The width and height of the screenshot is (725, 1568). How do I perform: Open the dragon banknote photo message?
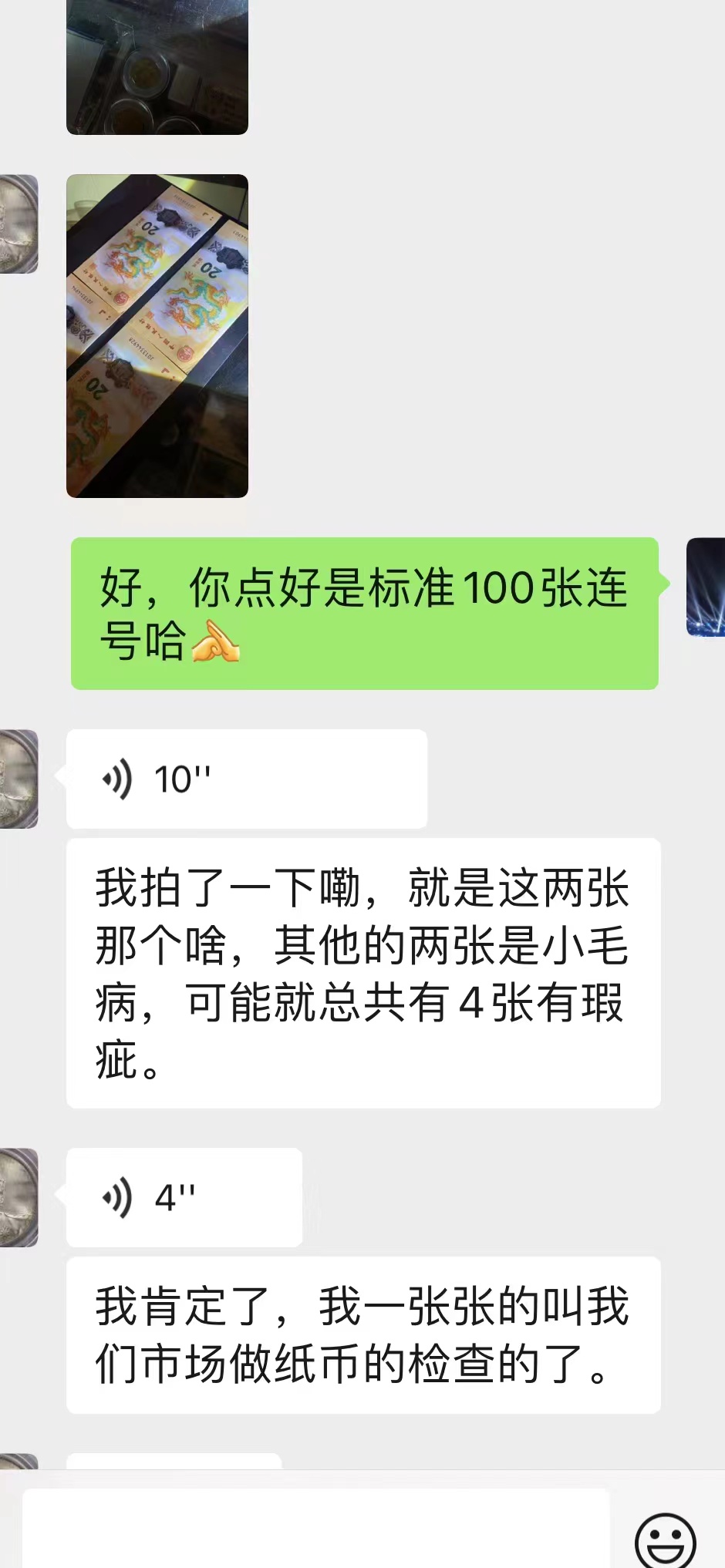(157, 335)
